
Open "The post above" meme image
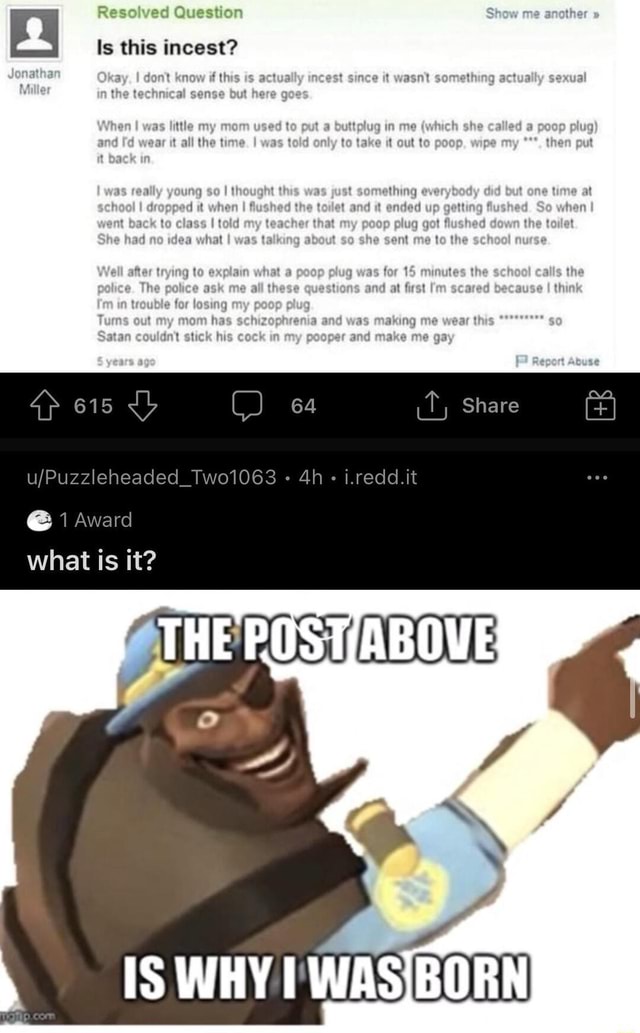[x=320, y=811]
